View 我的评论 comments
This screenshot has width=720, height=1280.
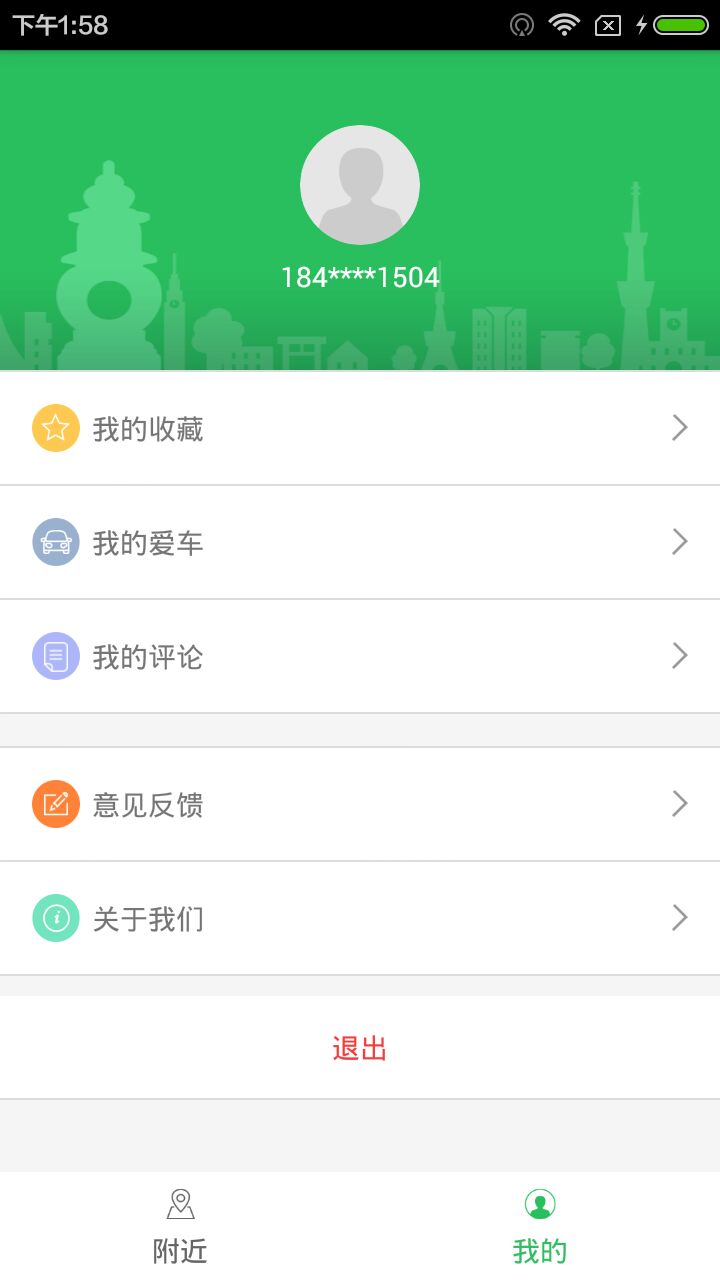[x=360, y=657]
